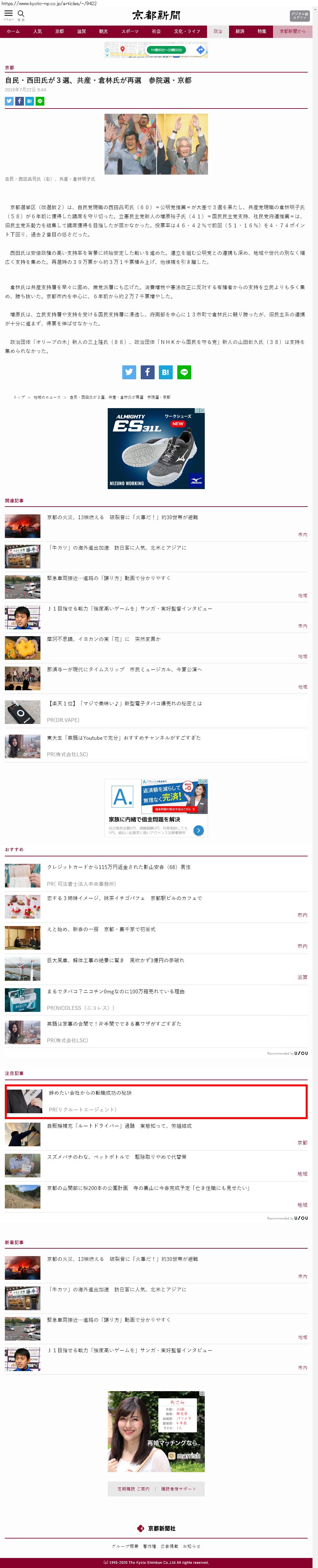
Task: Switch to the ホーム tab
Action: (13, 31)
